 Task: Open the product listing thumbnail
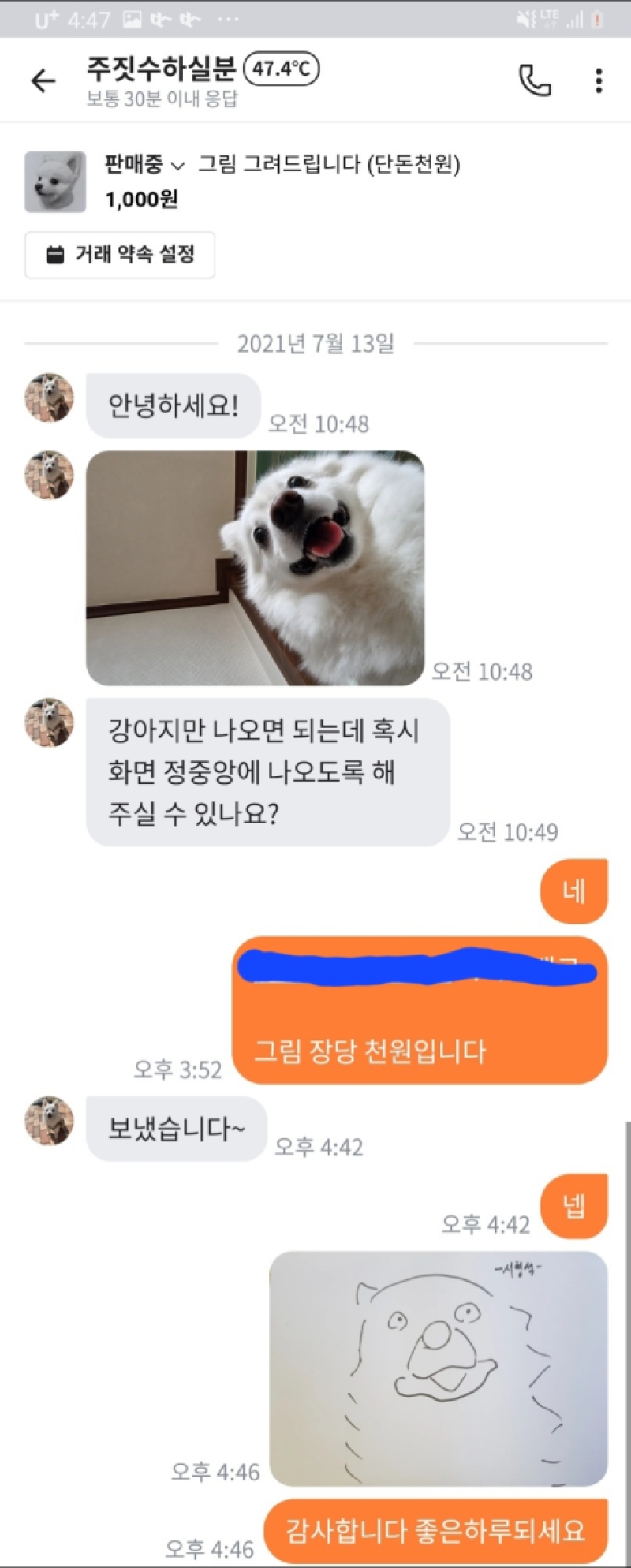(x=55, y=182)
